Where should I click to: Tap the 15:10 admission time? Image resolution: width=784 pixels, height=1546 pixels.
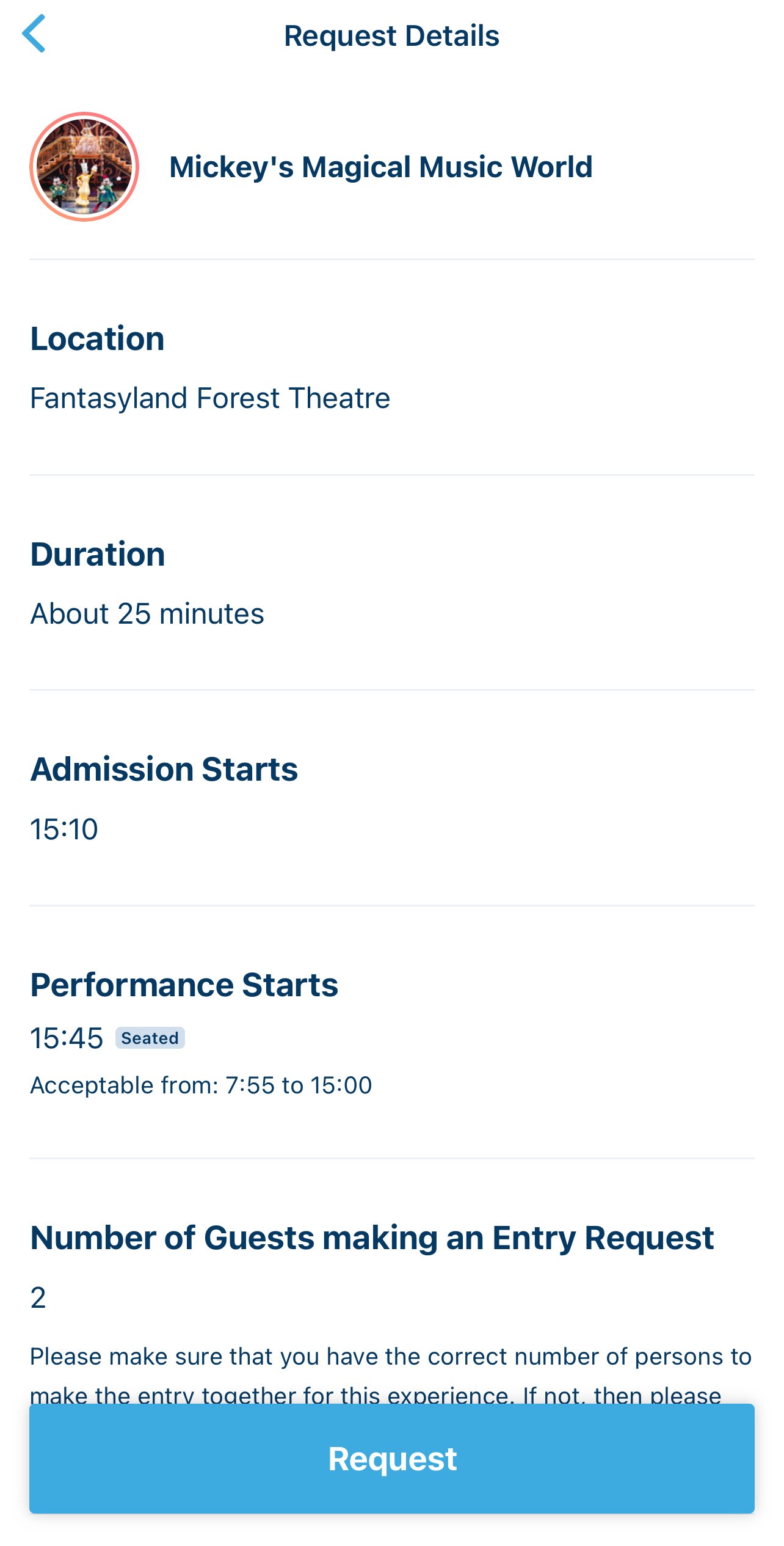[x=65, y=829]
